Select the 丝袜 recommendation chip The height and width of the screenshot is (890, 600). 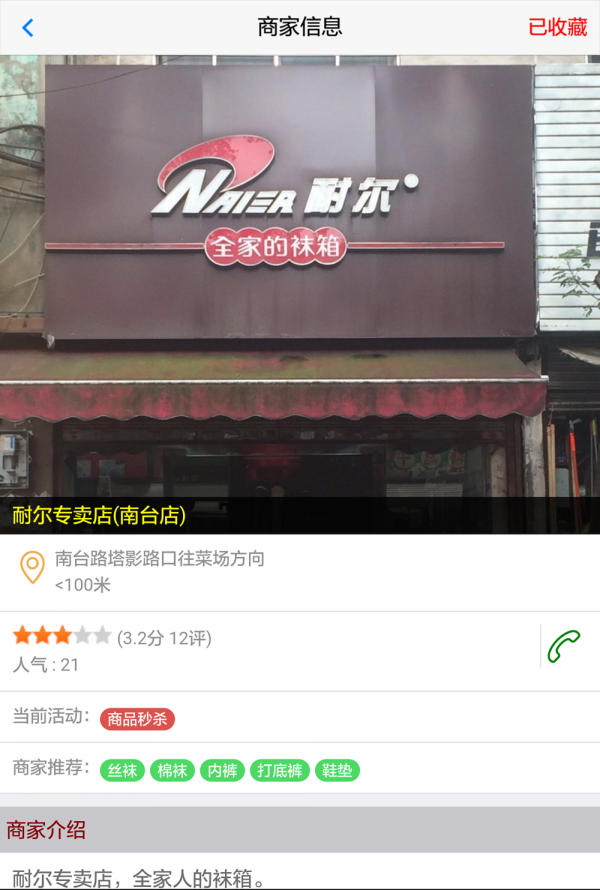pos(122,770)
